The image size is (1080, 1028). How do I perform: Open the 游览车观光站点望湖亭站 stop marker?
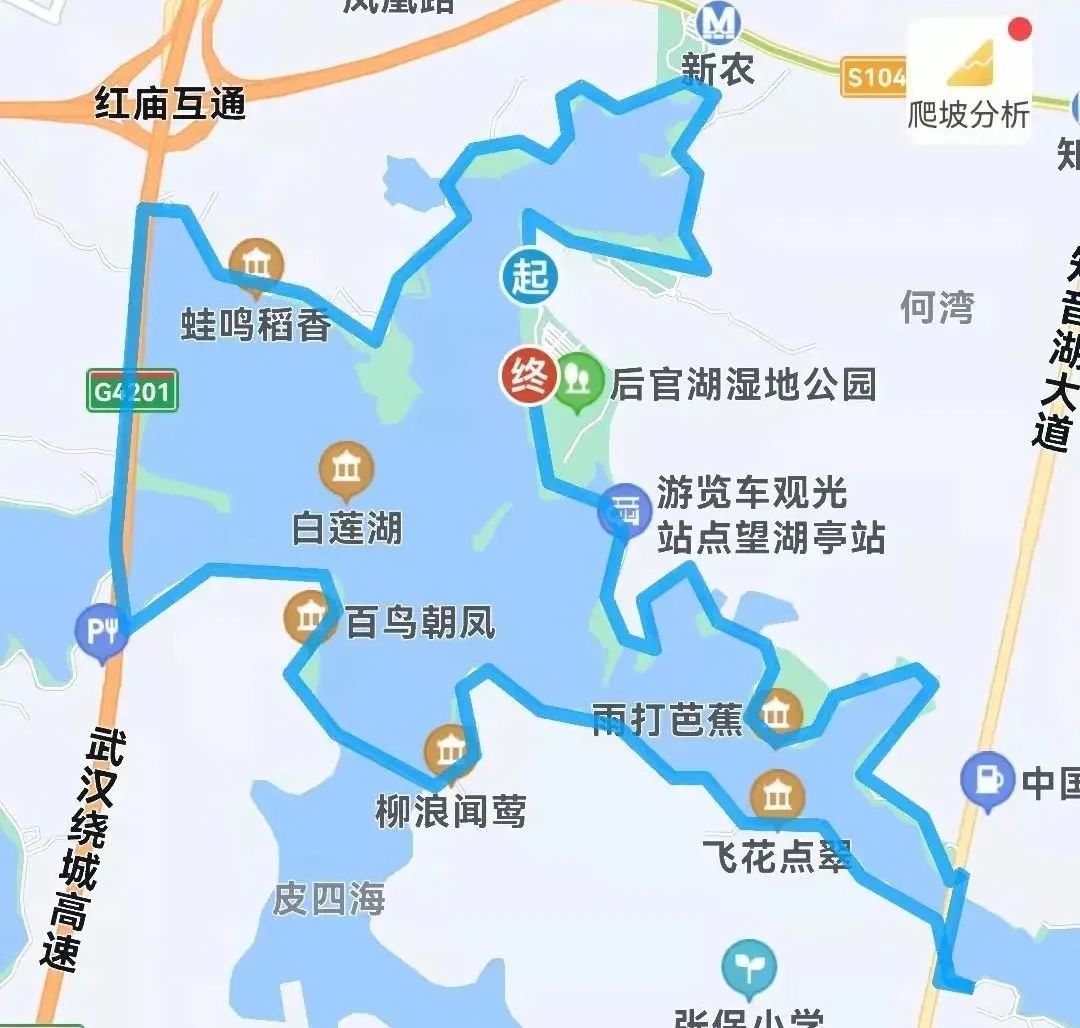tap(625, 512)
